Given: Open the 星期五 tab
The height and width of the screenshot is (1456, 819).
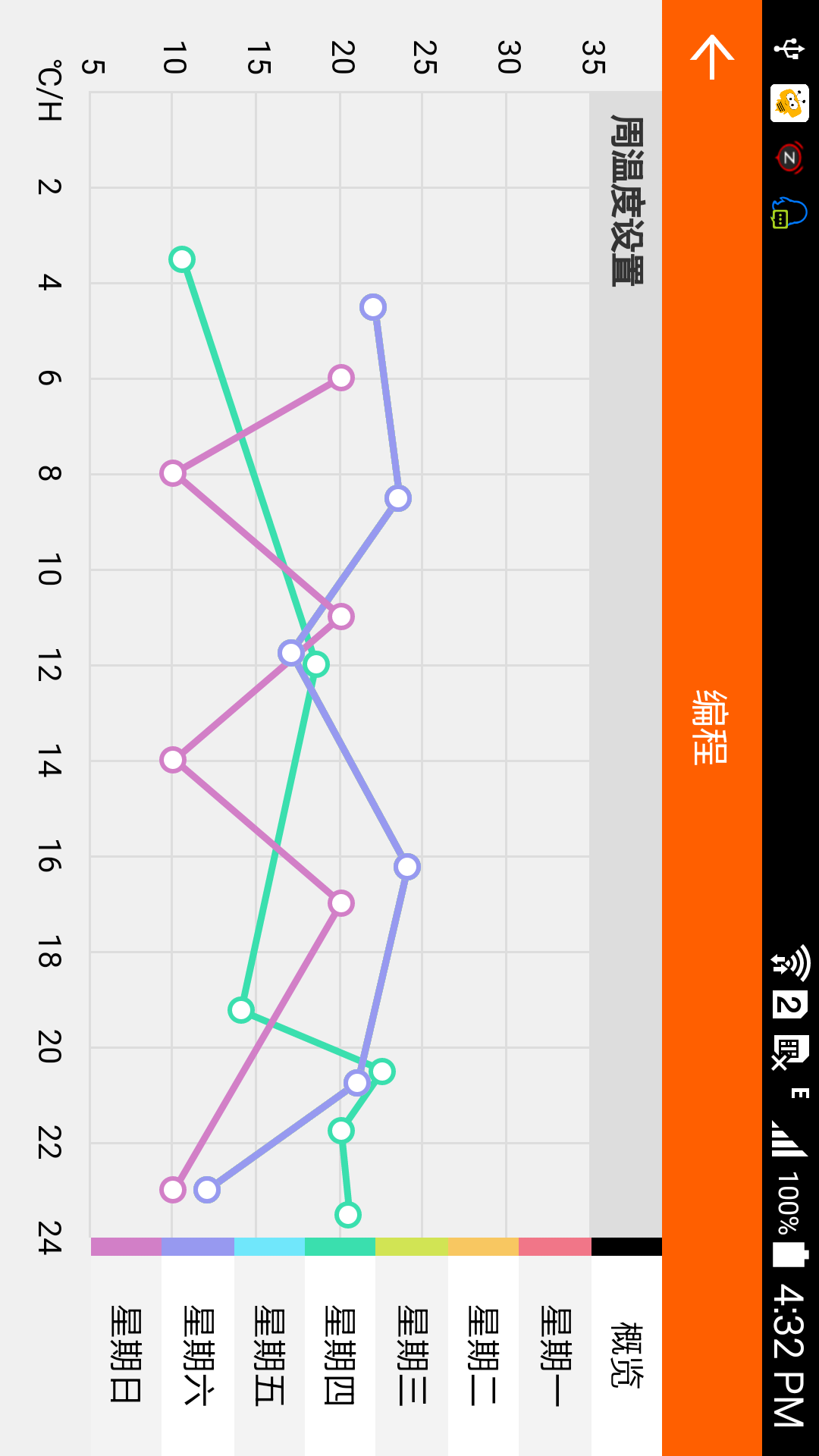Looking at the screenshot, I should click(269, 1355).
